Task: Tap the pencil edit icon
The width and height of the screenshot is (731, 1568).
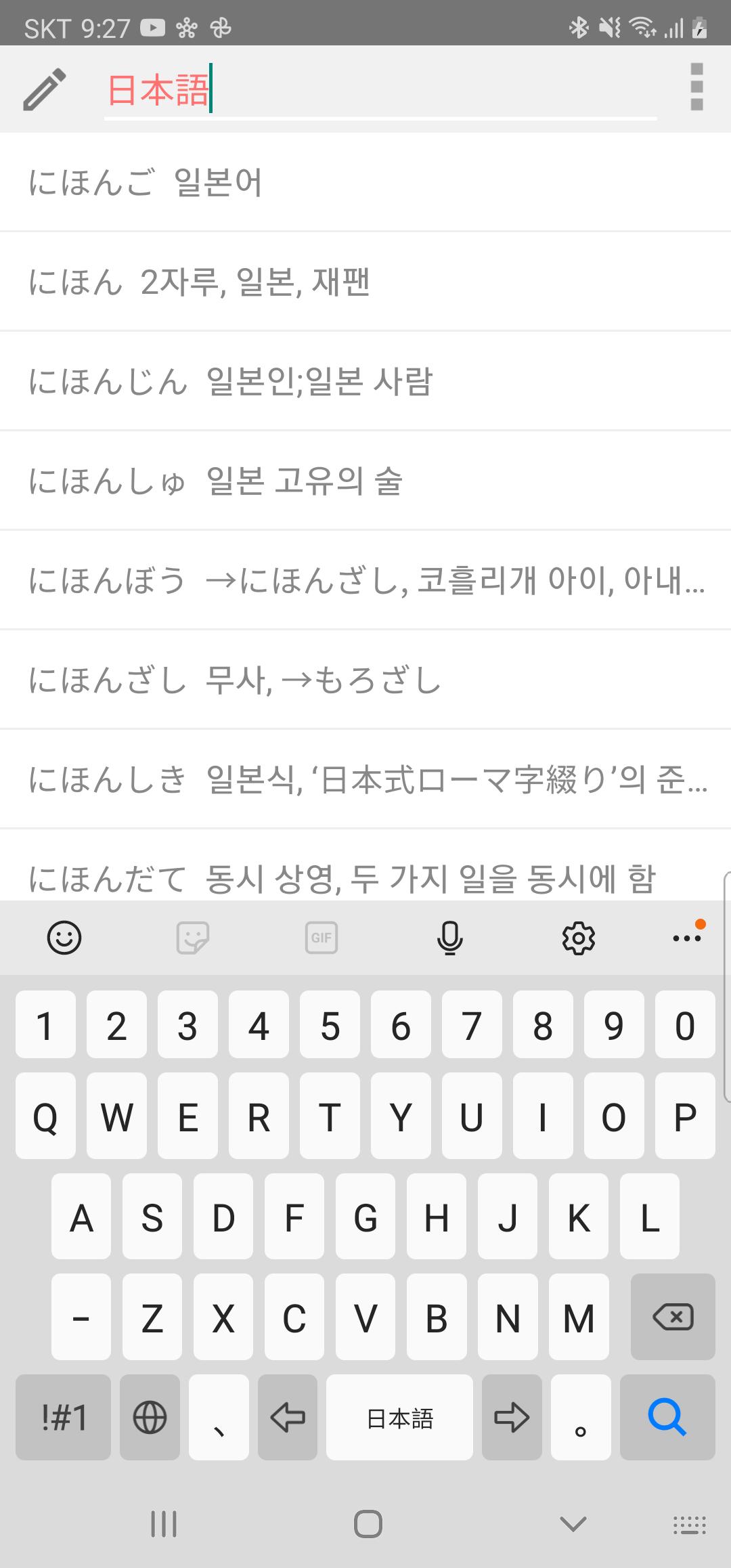Action: tap(45, 89)
